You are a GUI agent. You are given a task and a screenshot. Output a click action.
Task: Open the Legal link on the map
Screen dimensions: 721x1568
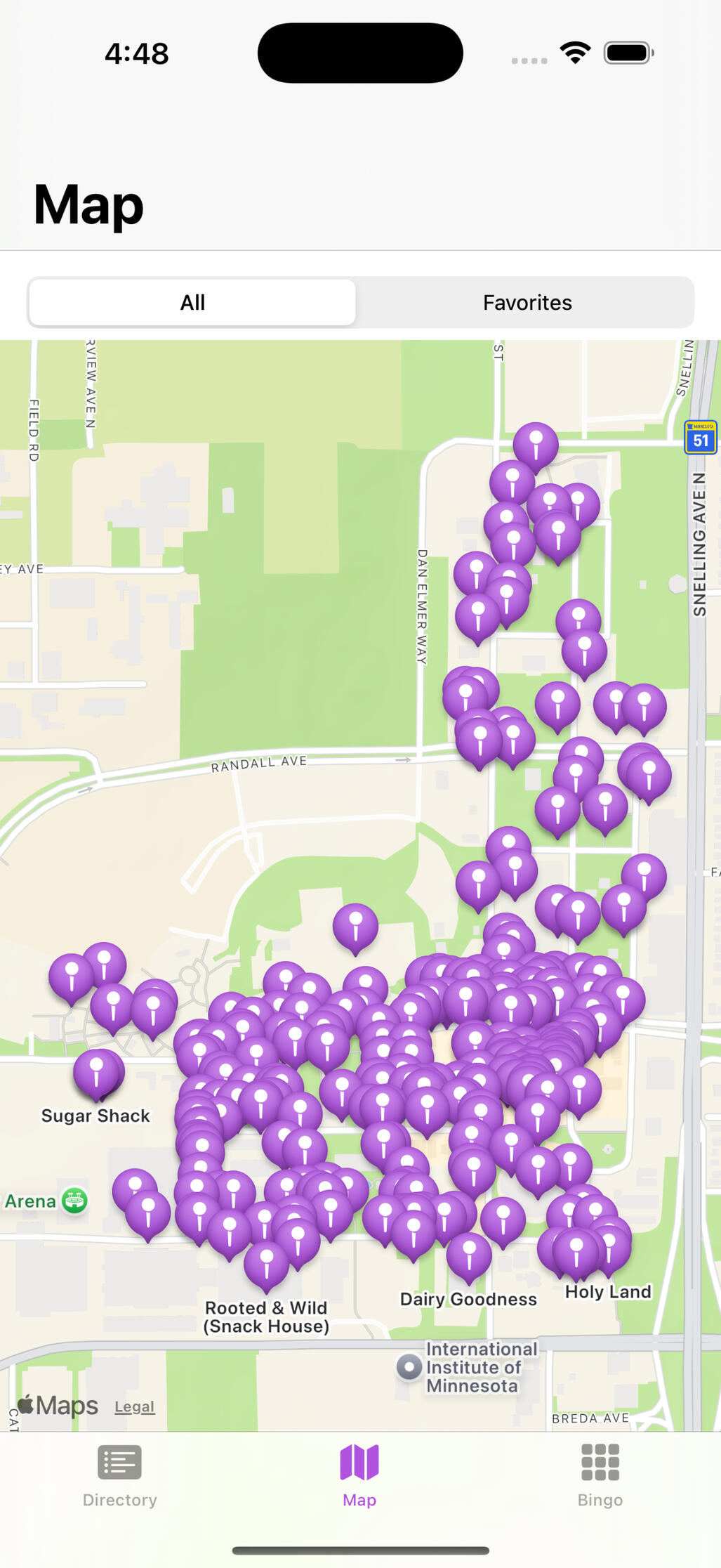pyautogui.click(x=134, y=1407)
